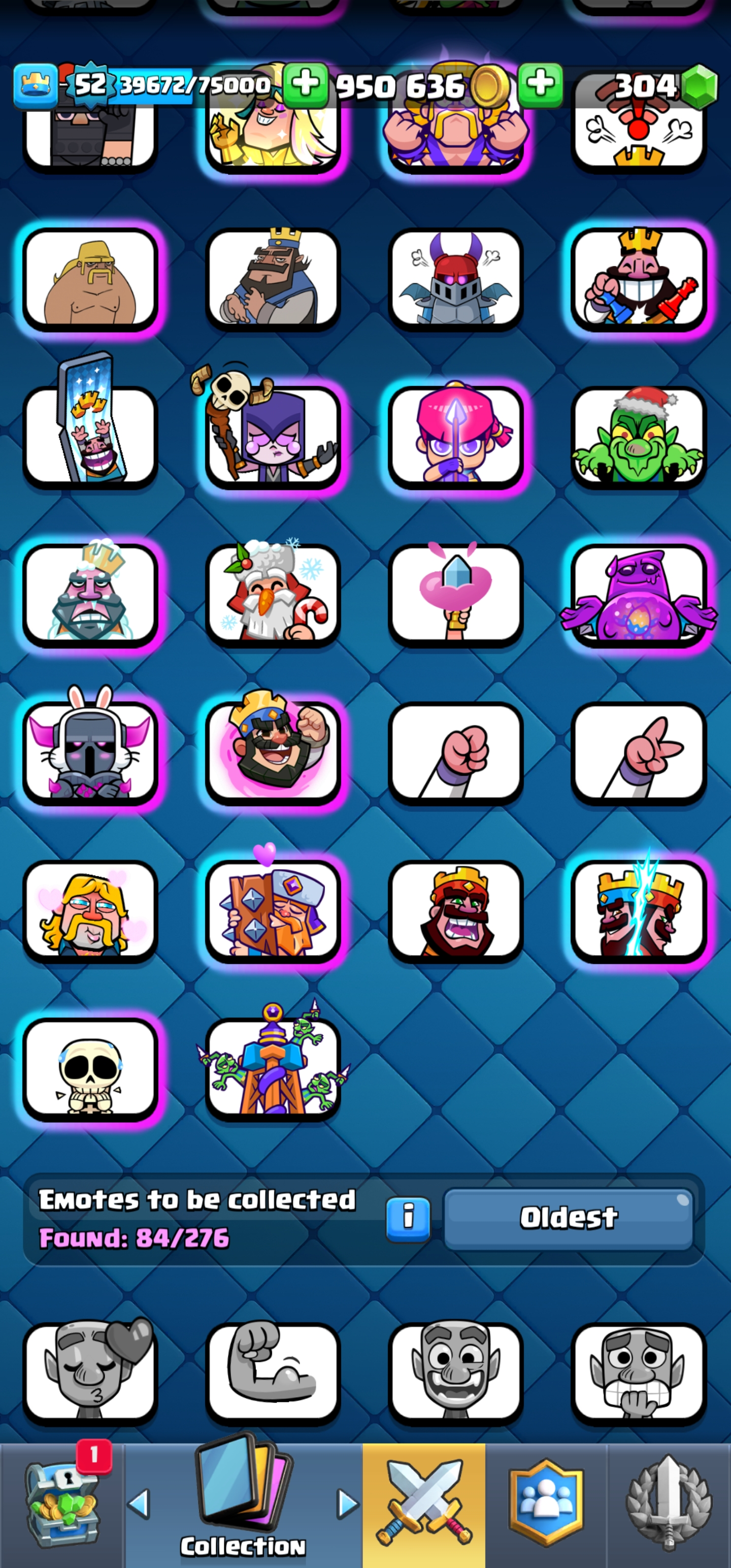Image resolution: width=731 pixels, height=1568 pixels.
Task: Switch to the Battle crossed swords tab
Action: [424, 1505]
